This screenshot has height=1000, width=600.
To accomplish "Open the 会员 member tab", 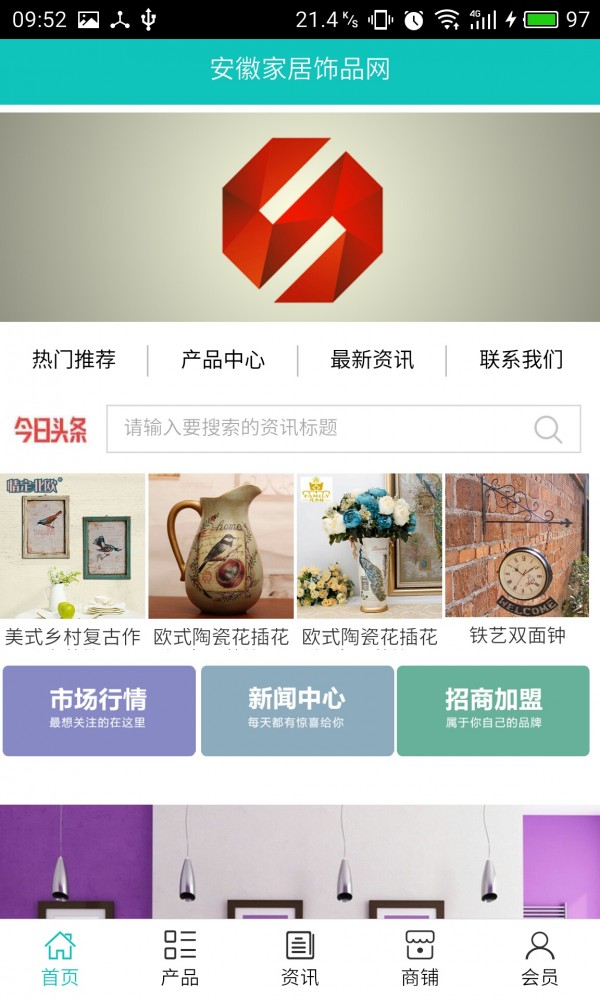I will tap(540, 958).
